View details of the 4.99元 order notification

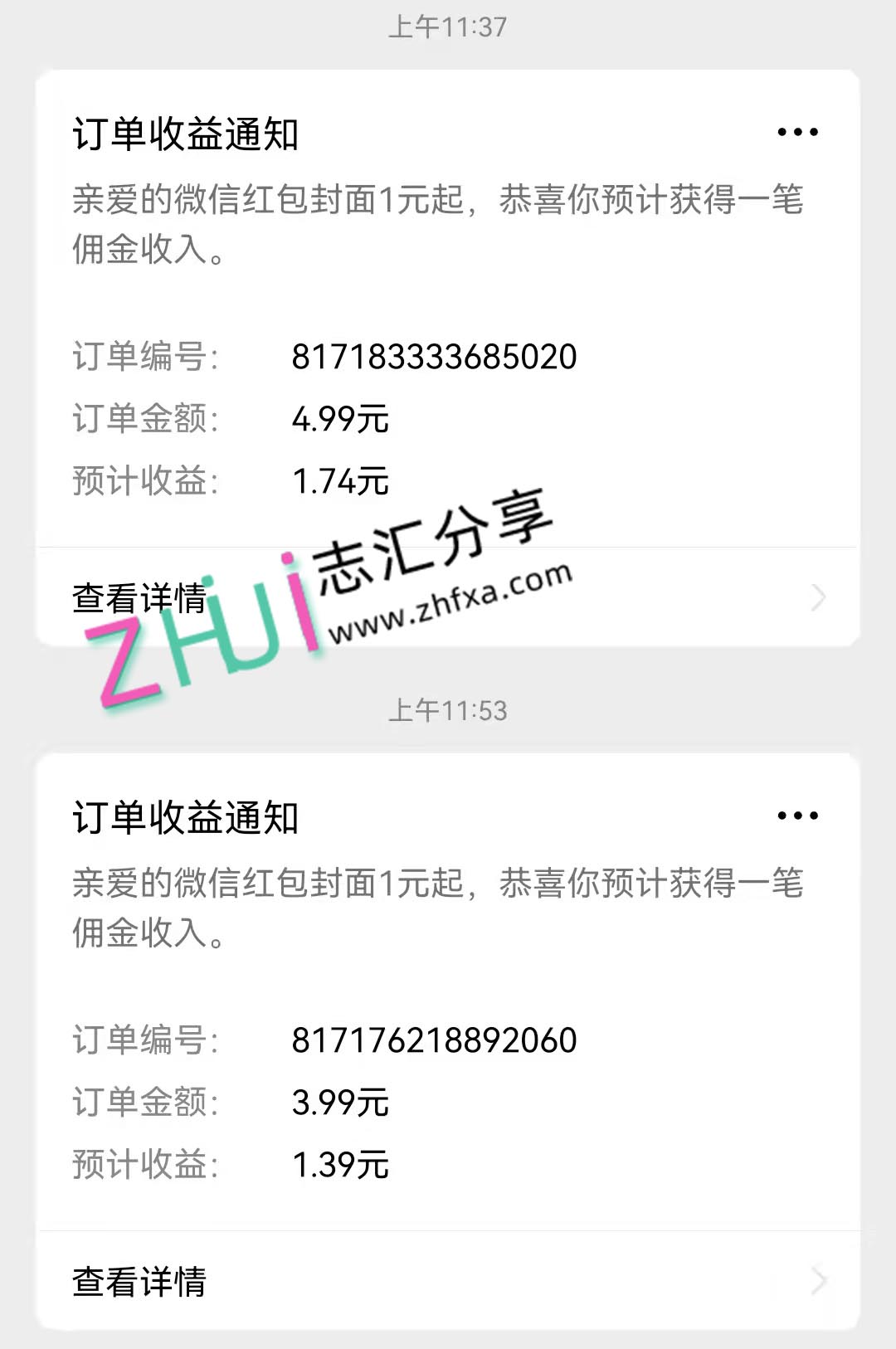[x=448, y=597]
